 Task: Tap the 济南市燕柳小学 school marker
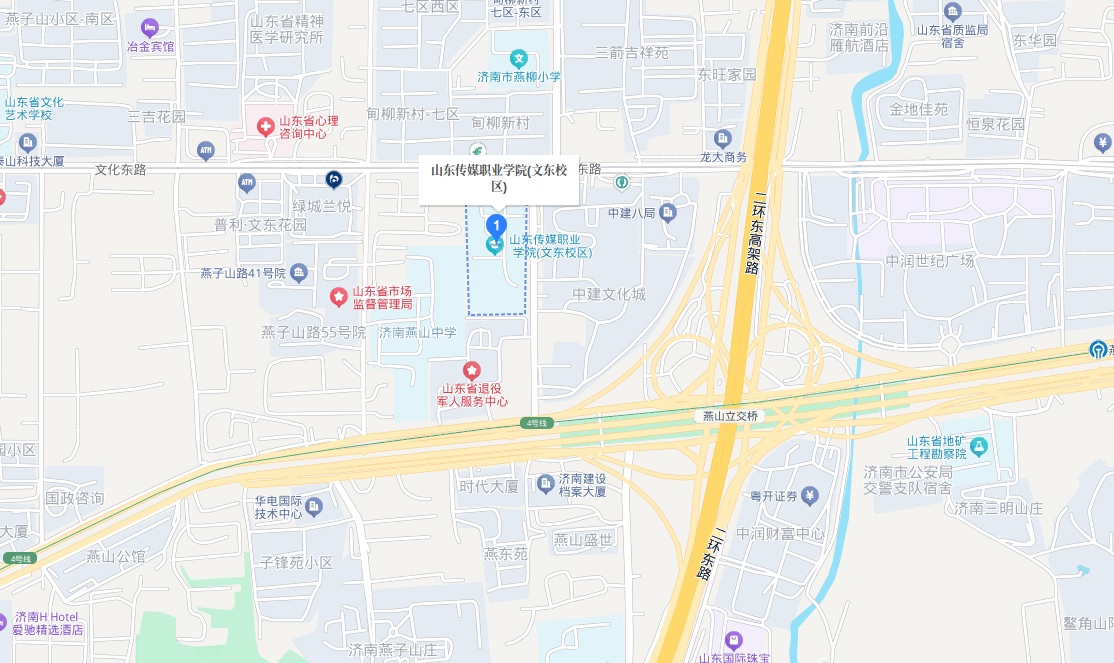click(518, 59)
